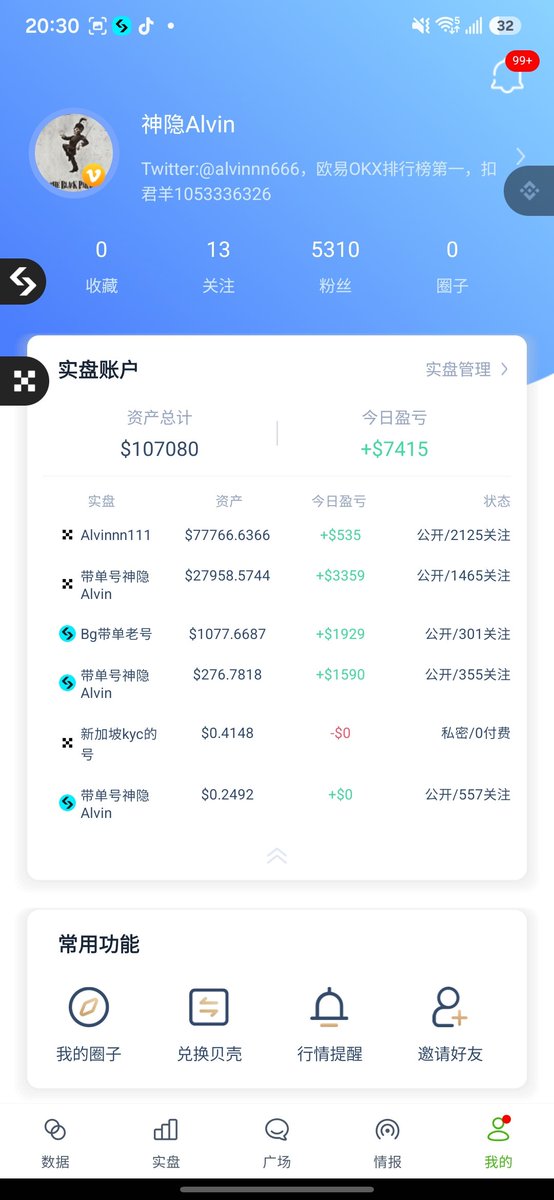The image size is (554, 1200).
Task: Open the 0 圈子 count
Action: pyautogui.click(x=452, y=266)
